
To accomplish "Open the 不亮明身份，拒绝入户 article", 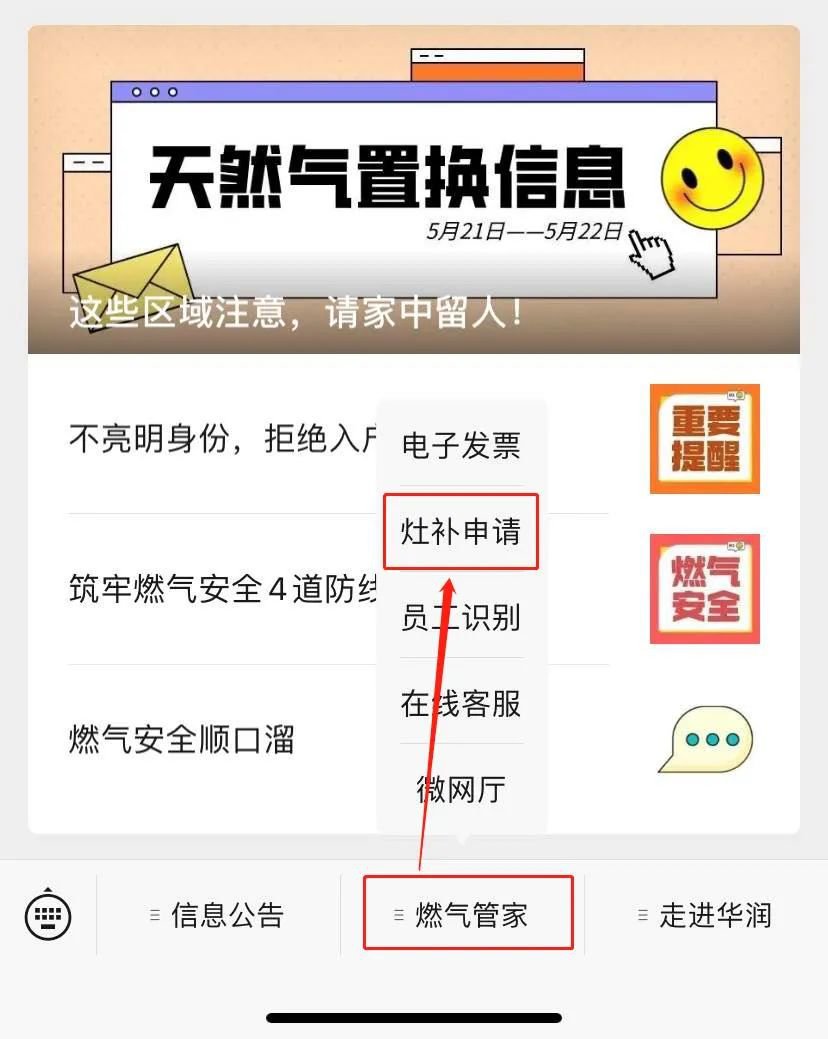I will 220,439.
